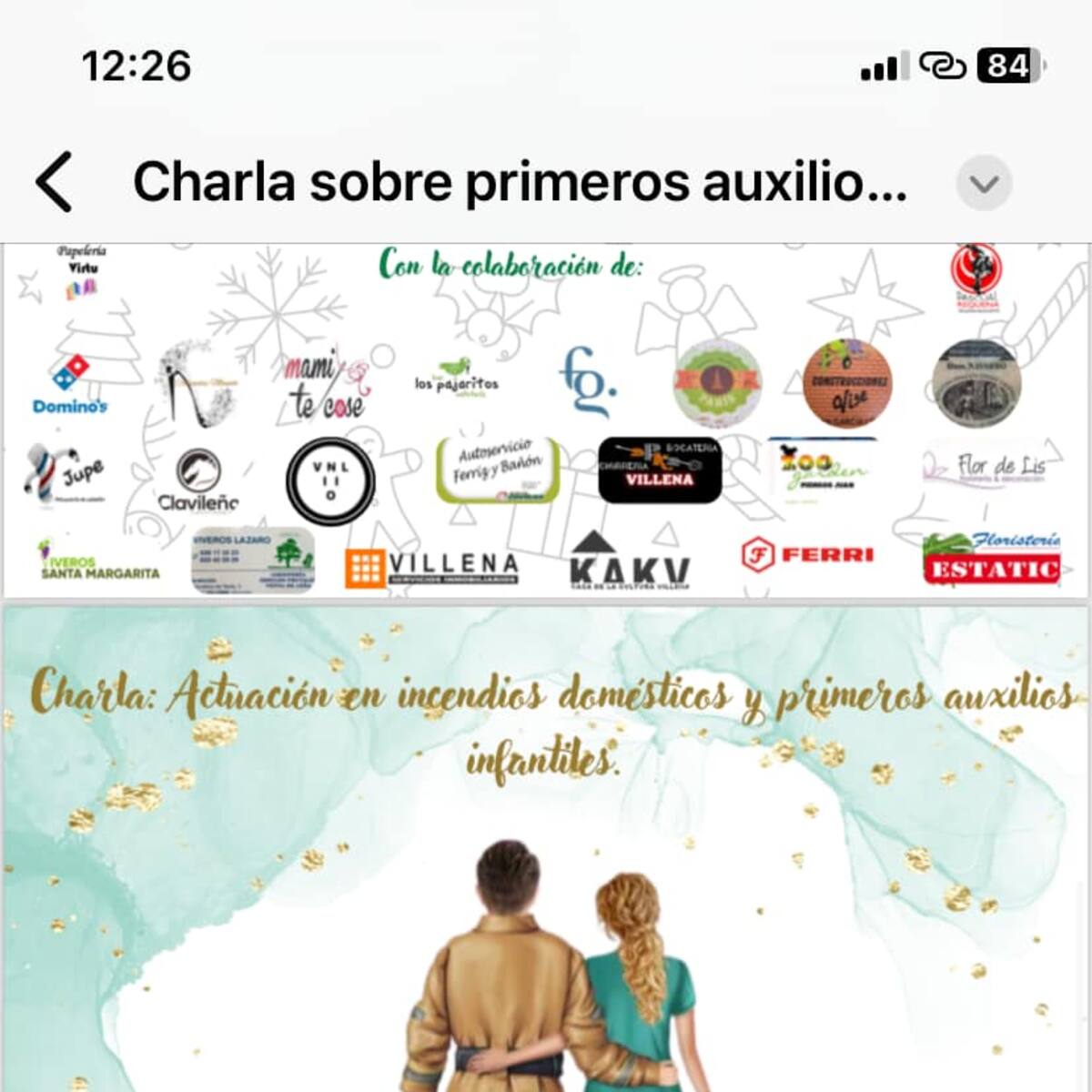The image size is (1092, 1092).
Task: Expand the dropdown chevron beside the title
Action: pyautogui.click(x=984, y=184)
